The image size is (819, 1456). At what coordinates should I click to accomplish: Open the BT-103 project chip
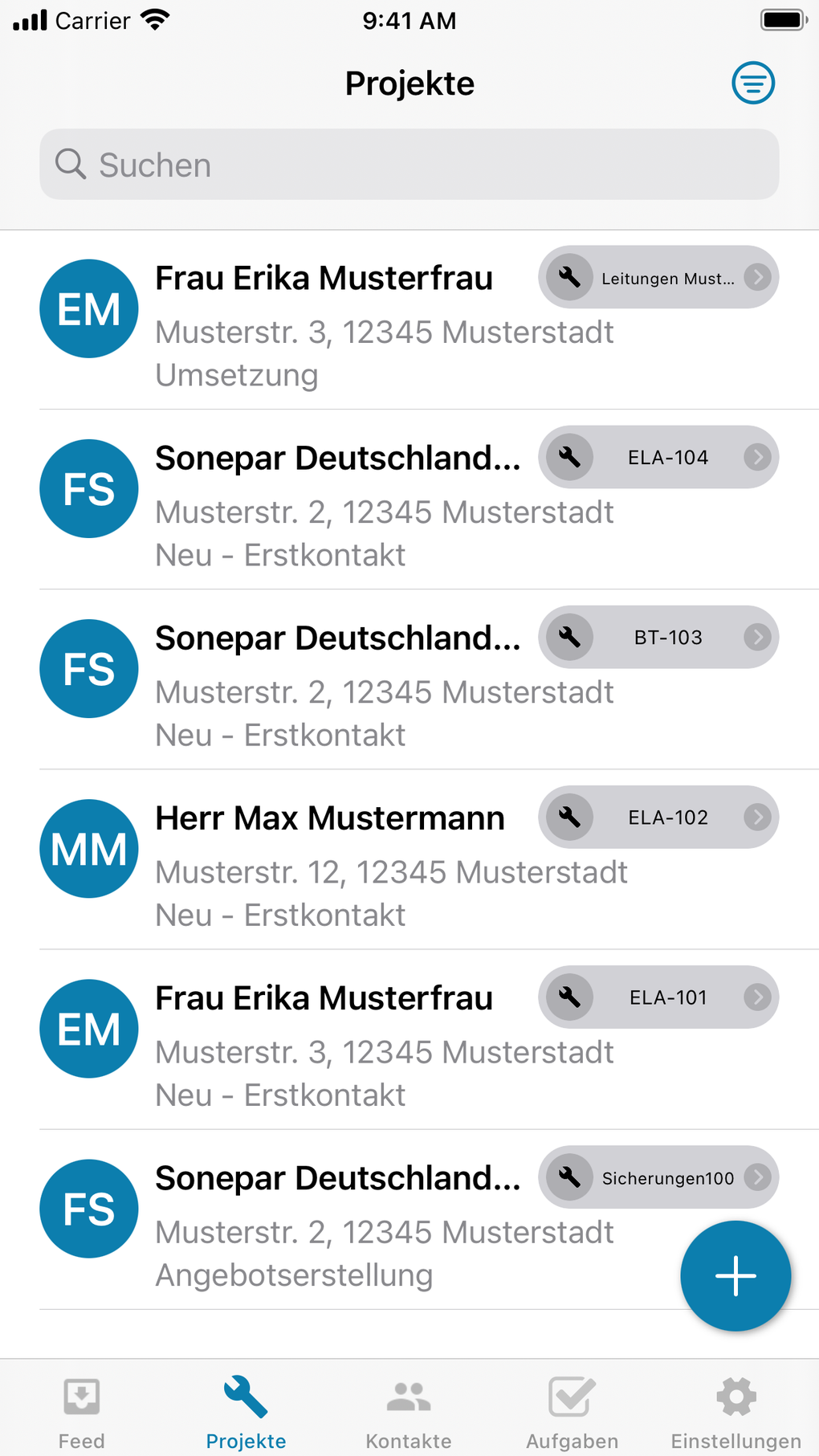click(658, 638)
